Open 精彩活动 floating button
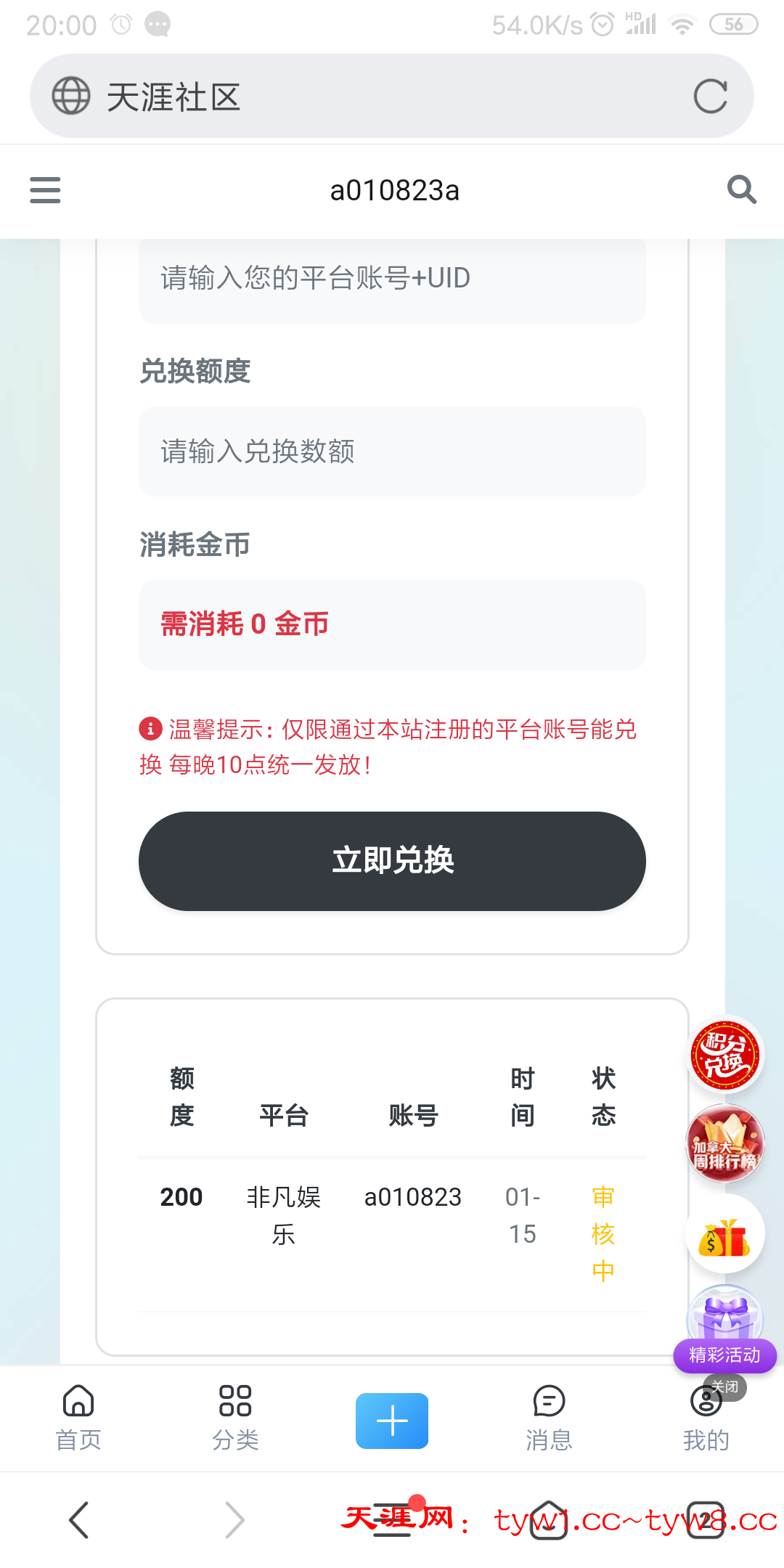Viewport: 784px width, 1568px height. point(724,1355)
